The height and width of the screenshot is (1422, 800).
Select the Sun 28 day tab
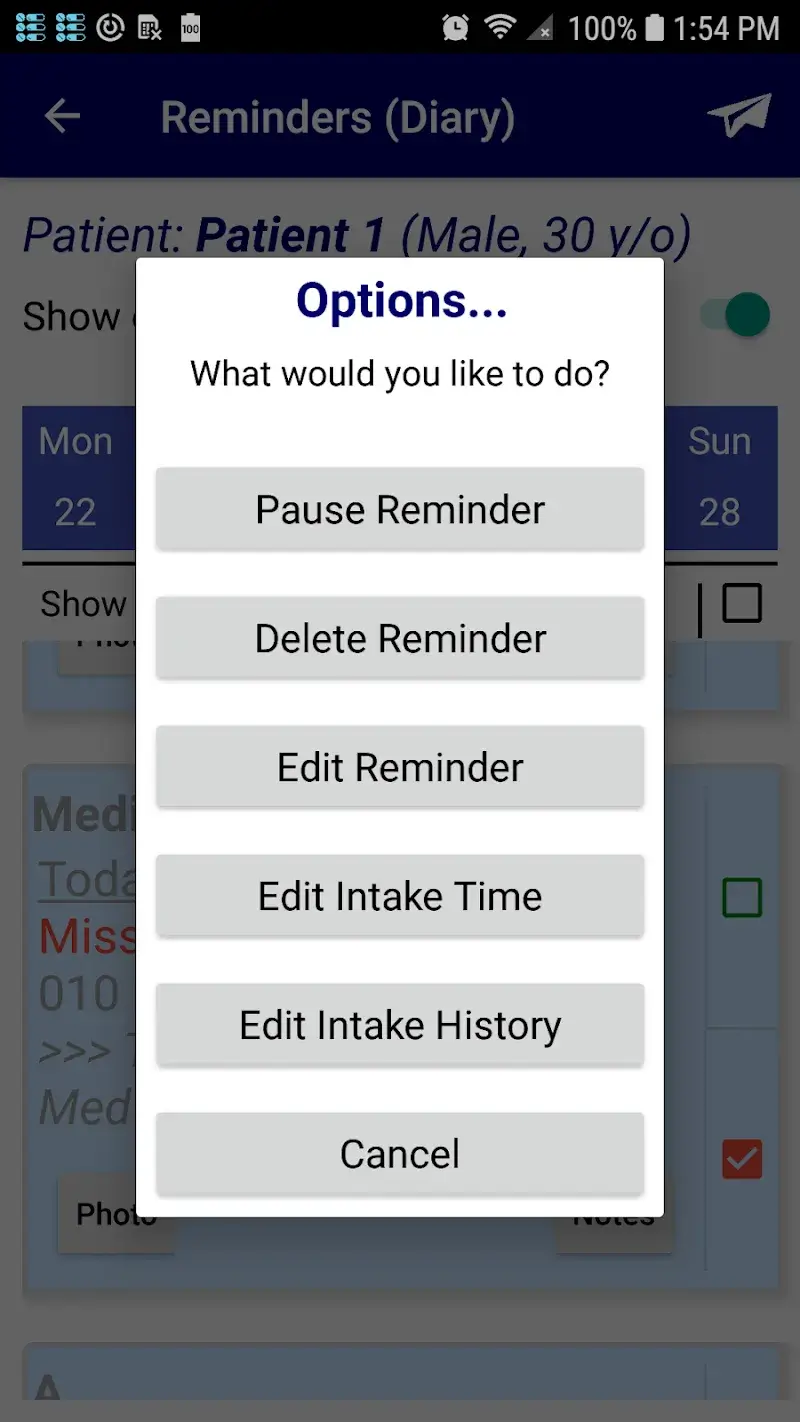click(x=720, y=478)
